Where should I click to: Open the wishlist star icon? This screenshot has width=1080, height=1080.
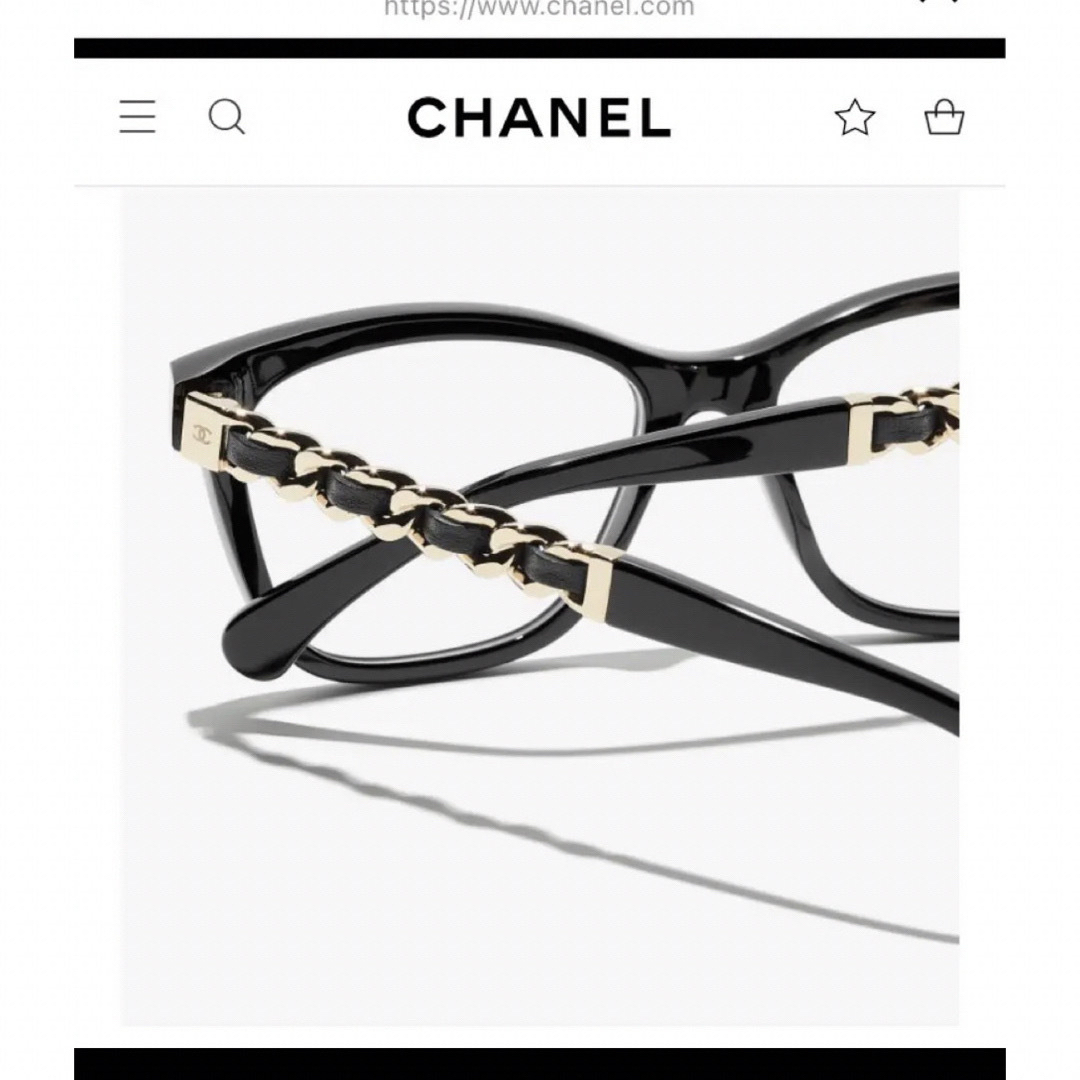[854, 118]
